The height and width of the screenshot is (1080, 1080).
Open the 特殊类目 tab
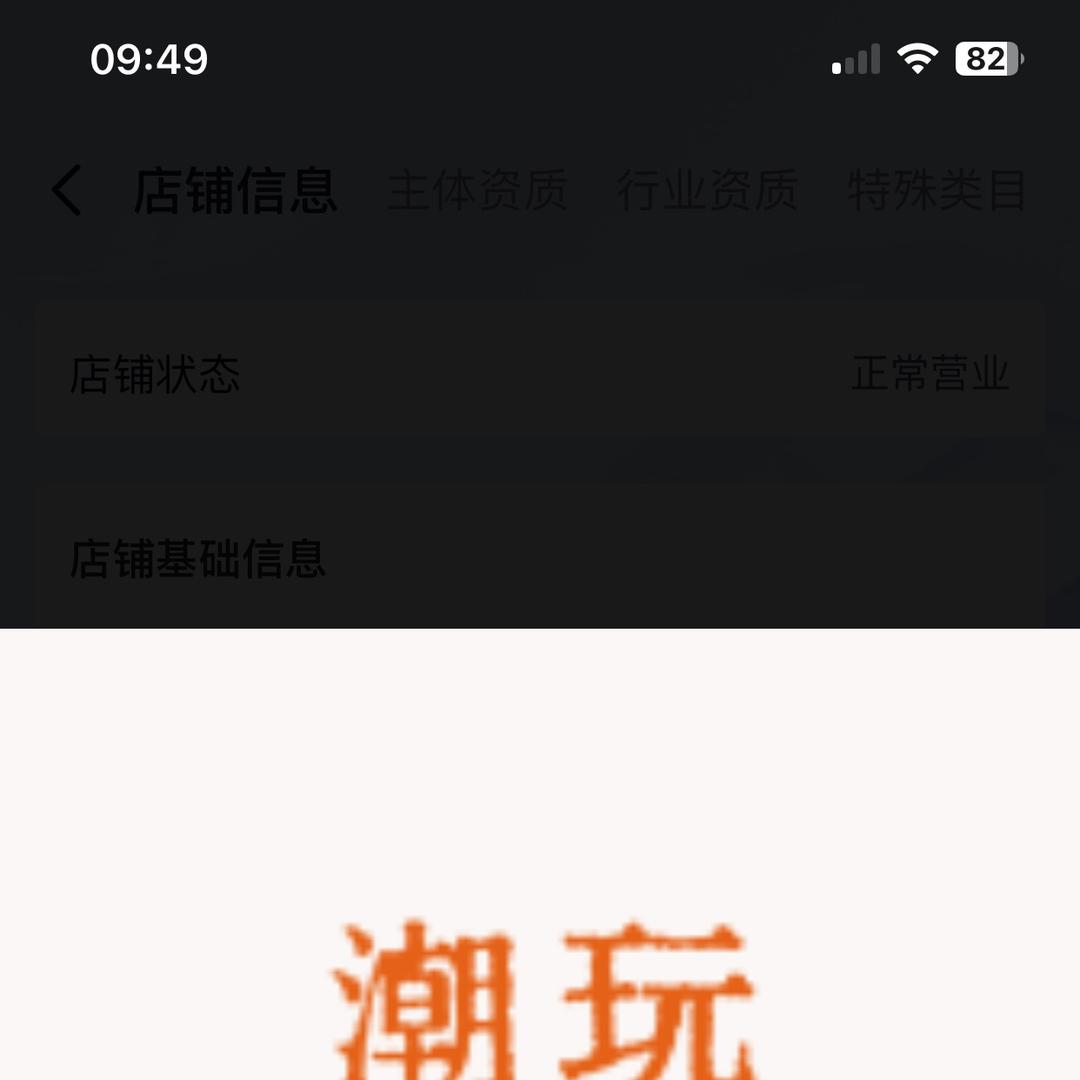tap(937, 190)
